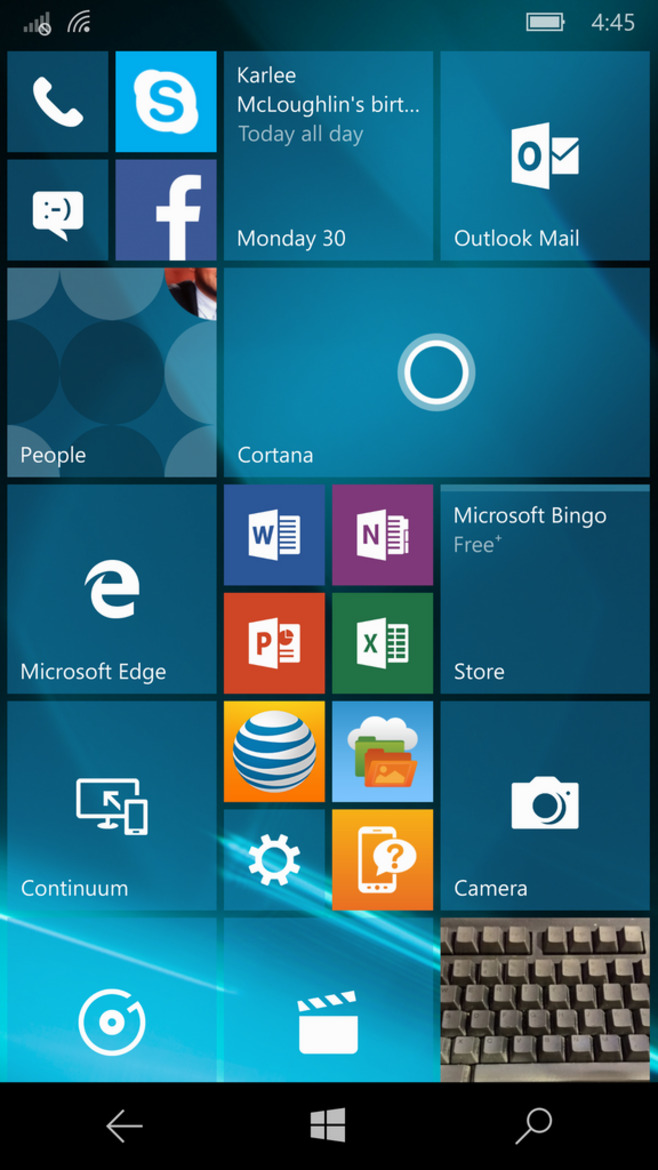Open OneNote
The image size is (658, 1170).
tap(382, 535)
